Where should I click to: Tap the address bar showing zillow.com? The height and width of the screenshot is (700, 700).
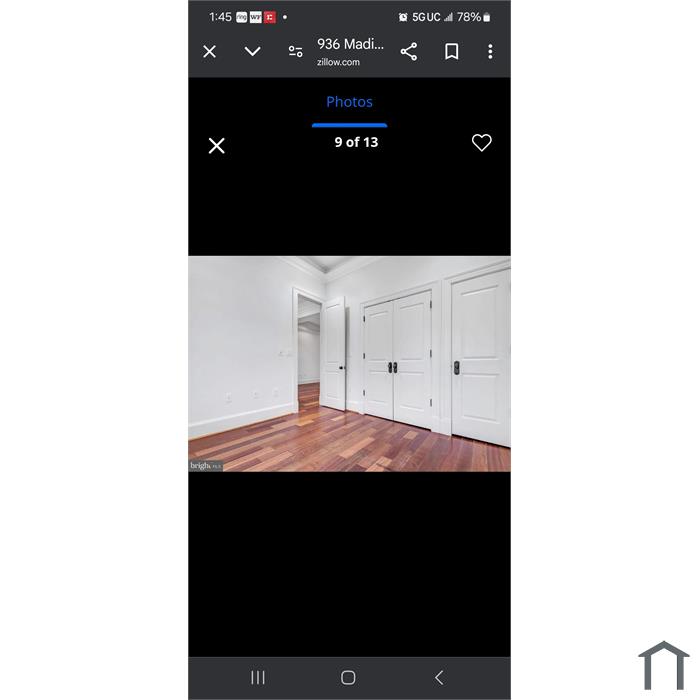pyautogui.click(x=349, y=52)
